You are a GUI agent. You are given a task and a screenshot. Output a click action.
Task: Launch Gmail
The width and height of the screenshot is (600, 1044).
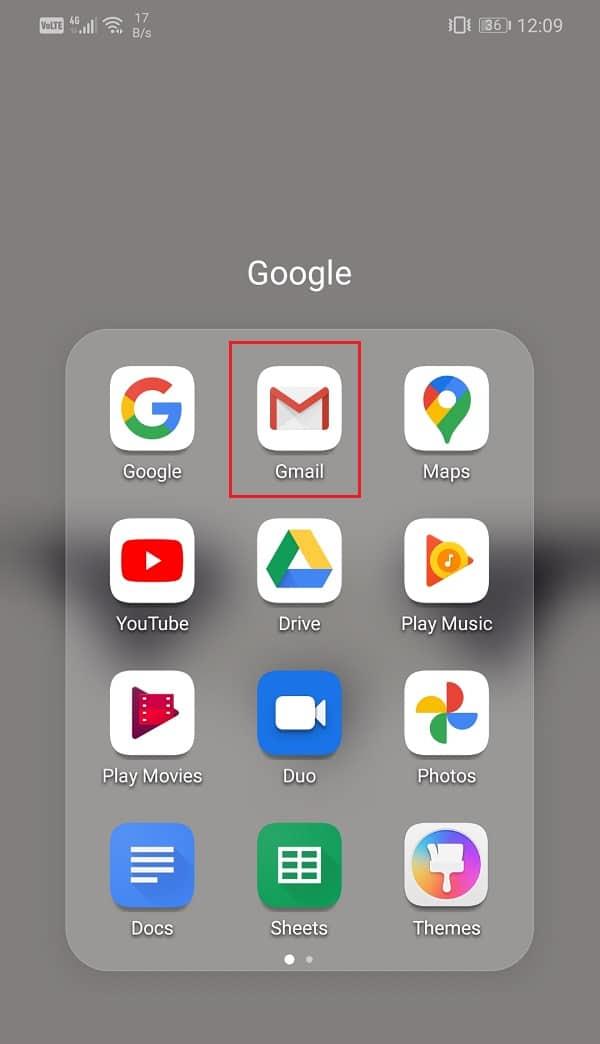(x=299, y=409)
